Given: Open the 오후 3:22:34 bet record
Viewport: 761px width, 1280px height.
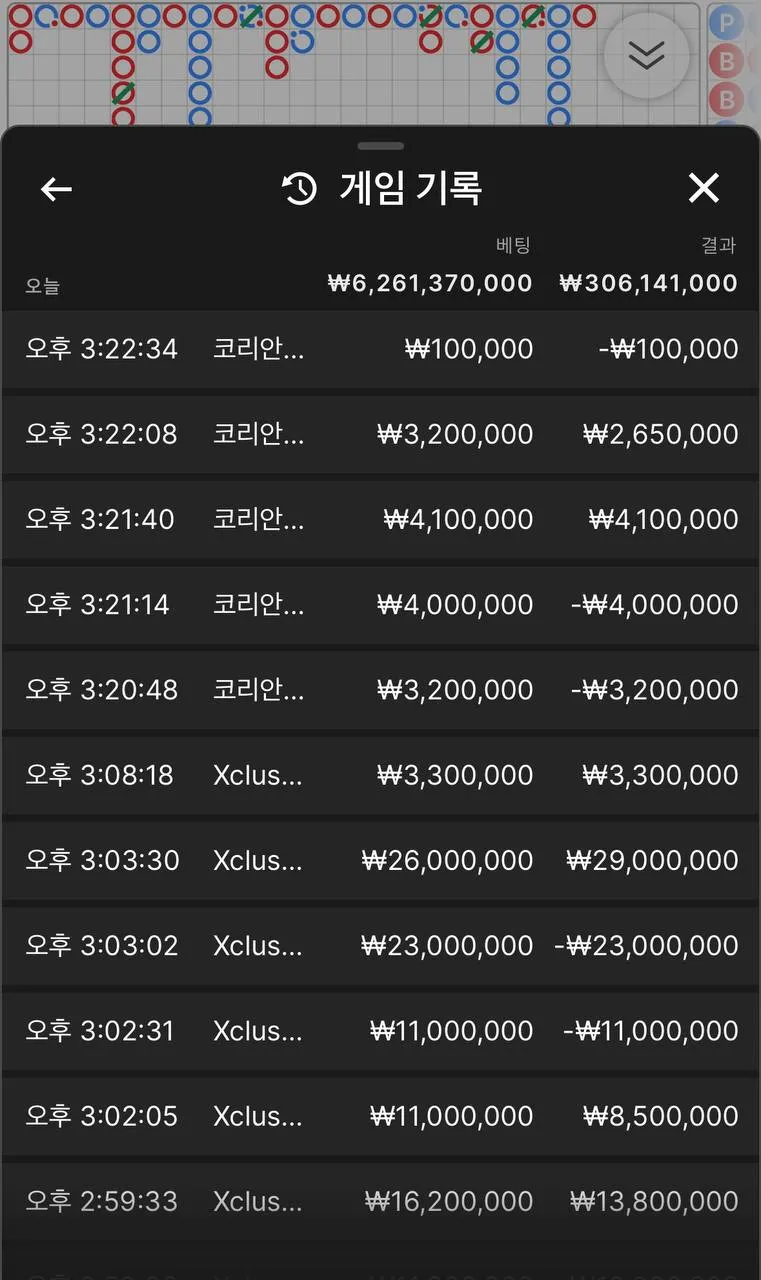Looking at the screenshot, I should [380, 349].
